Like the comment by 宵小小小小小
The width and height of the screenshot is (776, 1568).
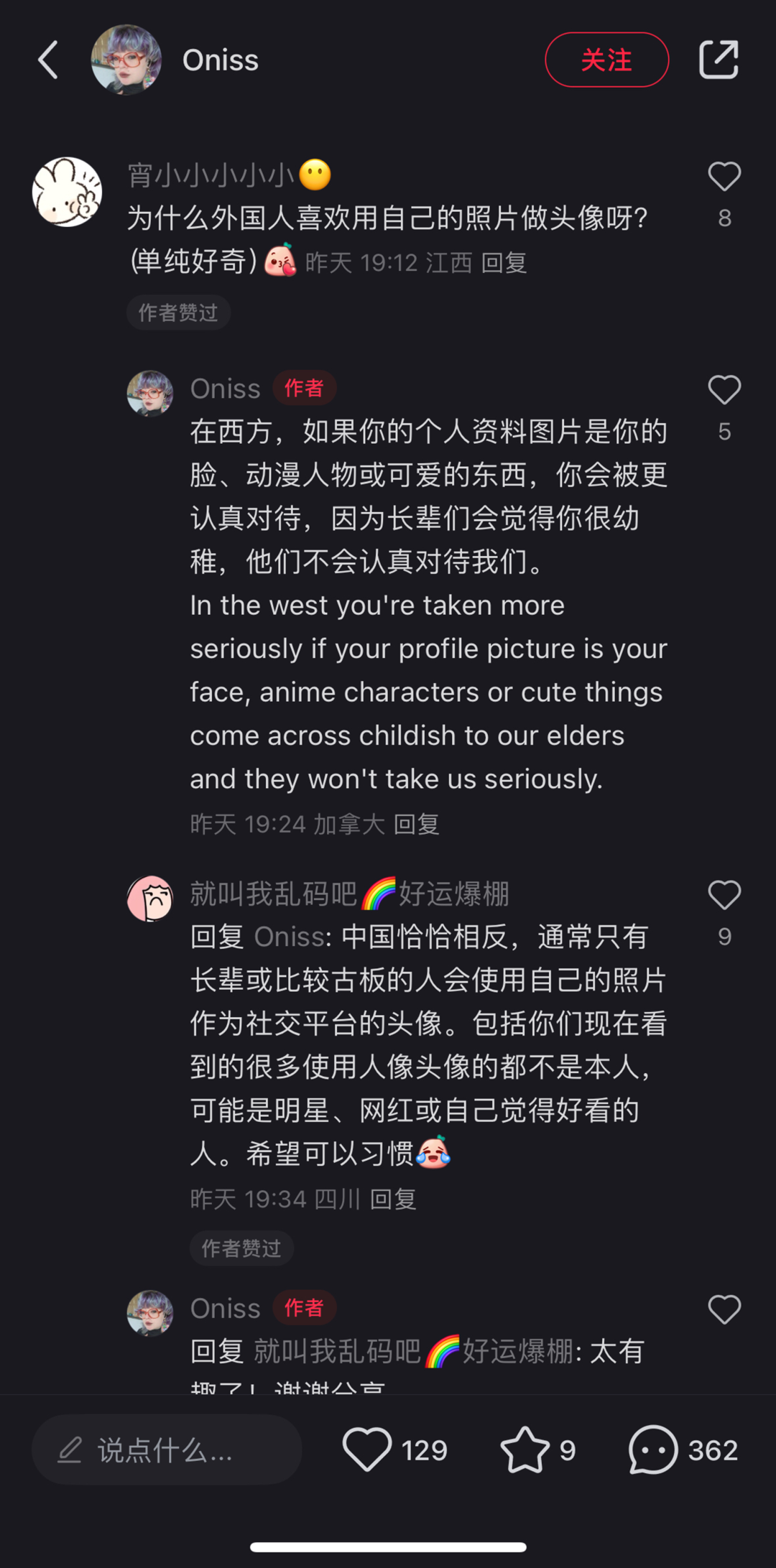[724, 177]
